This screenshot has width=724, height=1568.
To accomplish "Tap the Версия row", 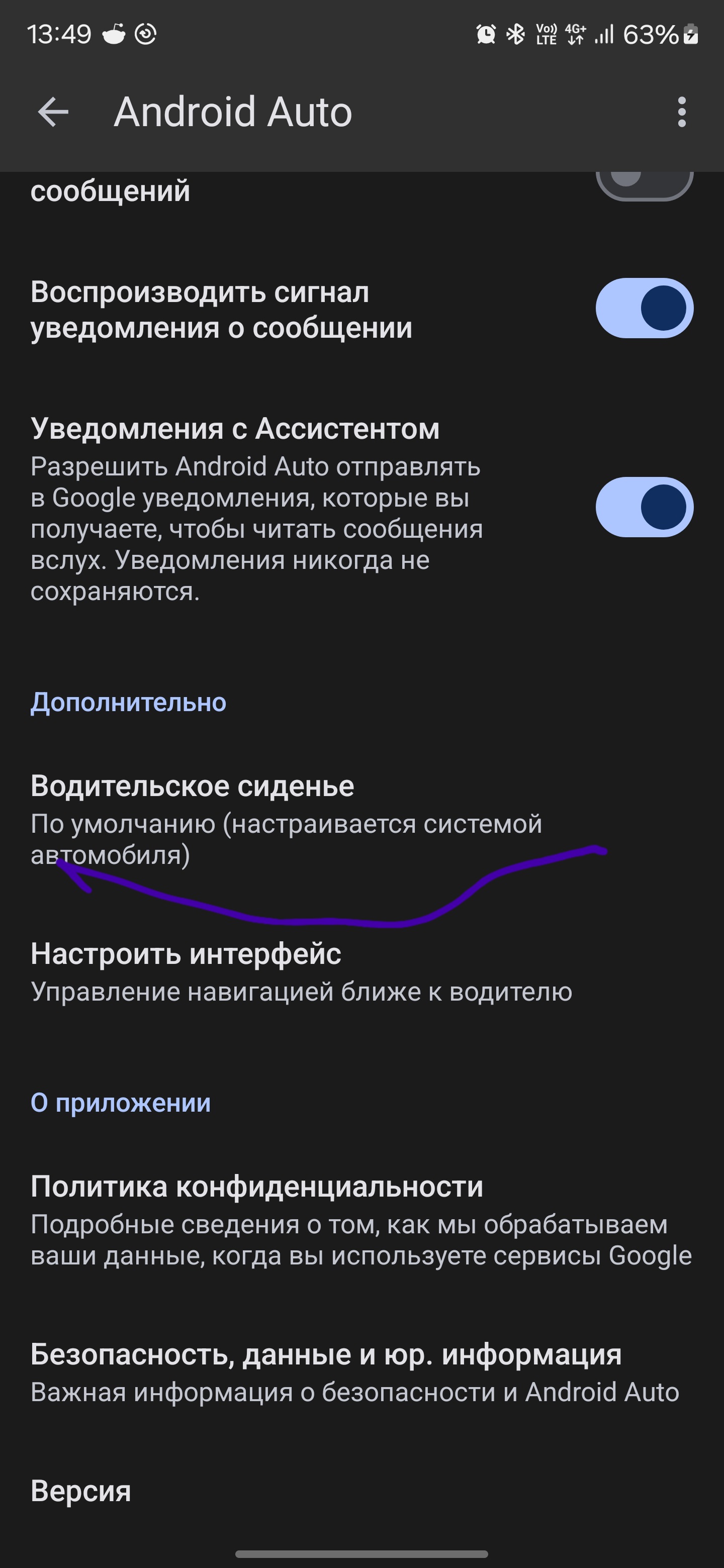I will pos(361,1491).
